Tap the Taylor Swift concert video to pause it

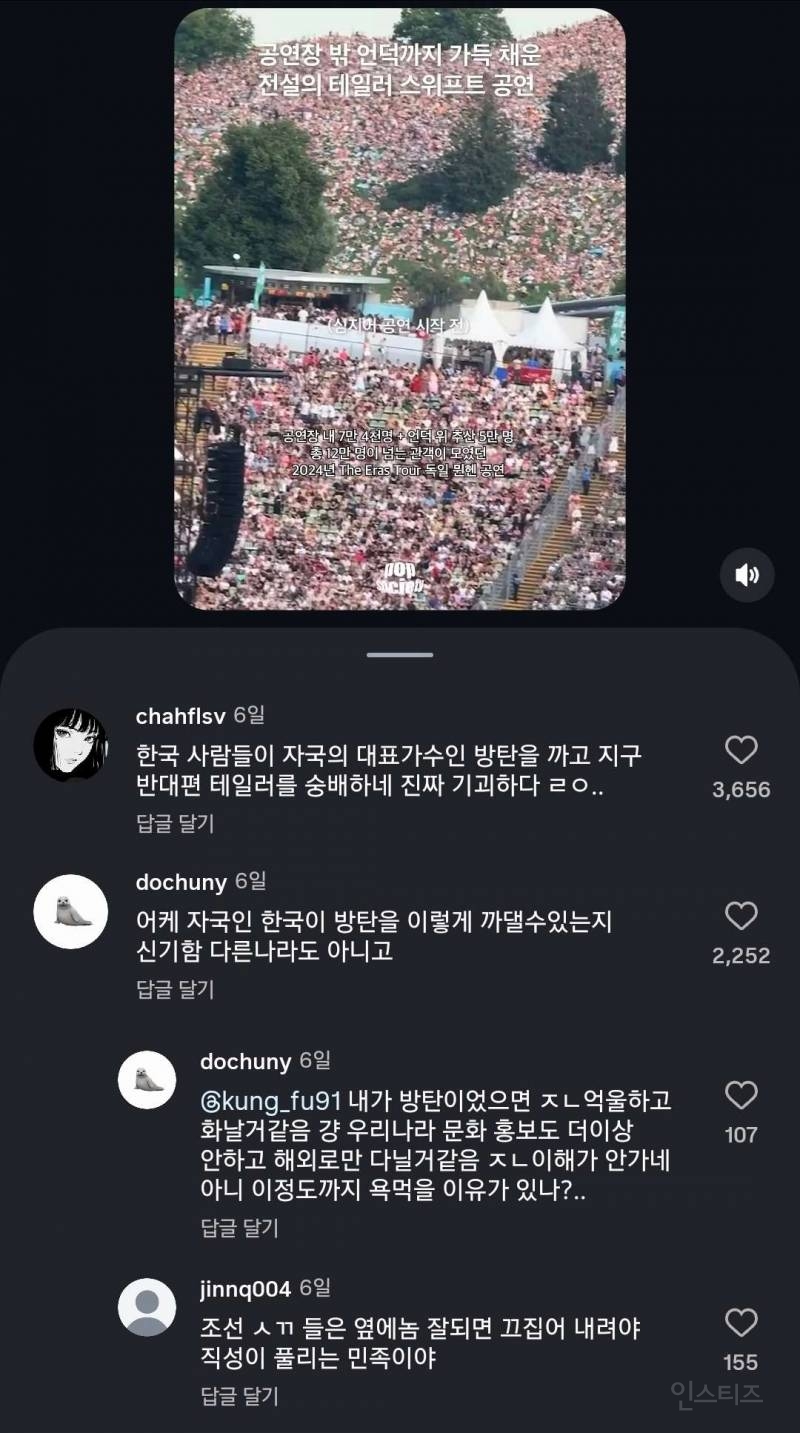400,300
